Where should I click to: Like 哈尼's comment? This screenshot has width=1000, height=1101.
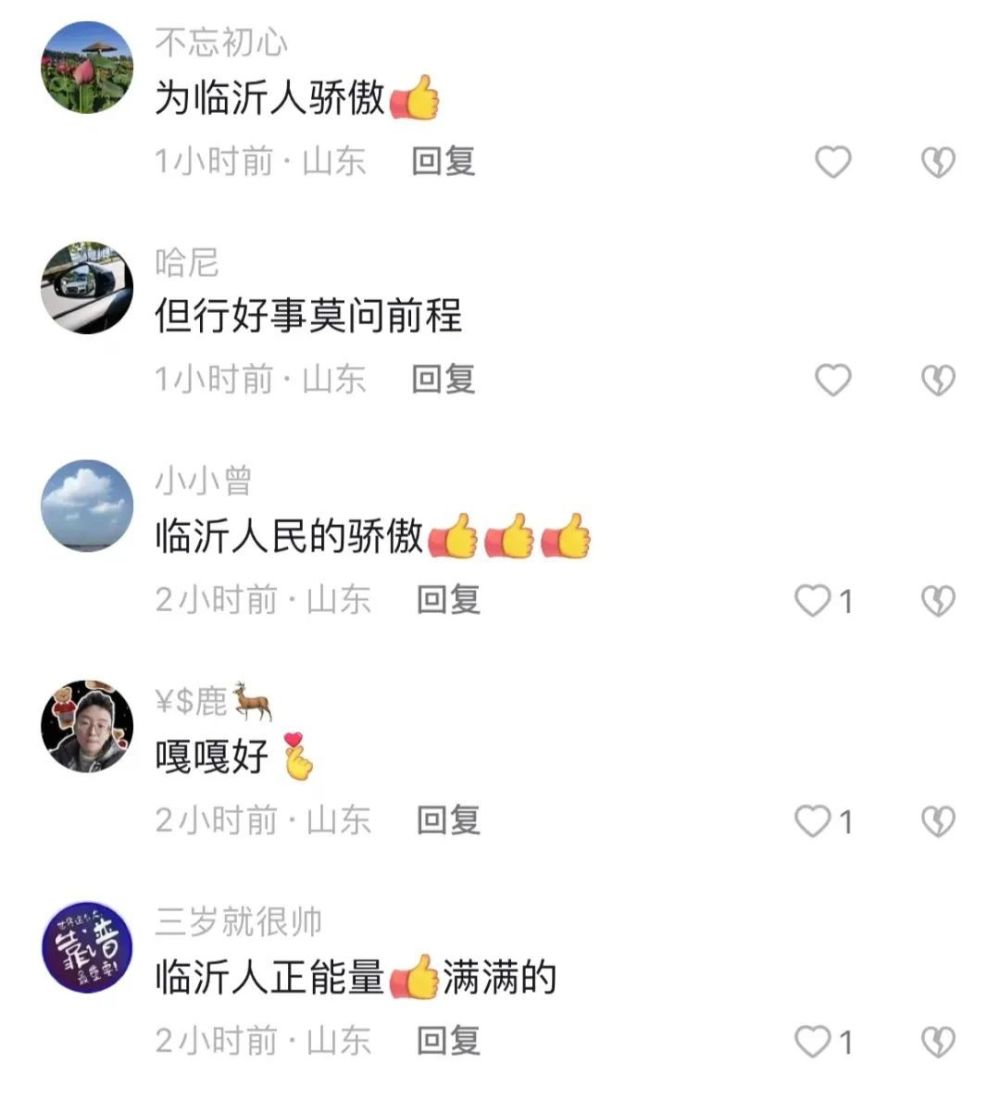click(833, 380)
